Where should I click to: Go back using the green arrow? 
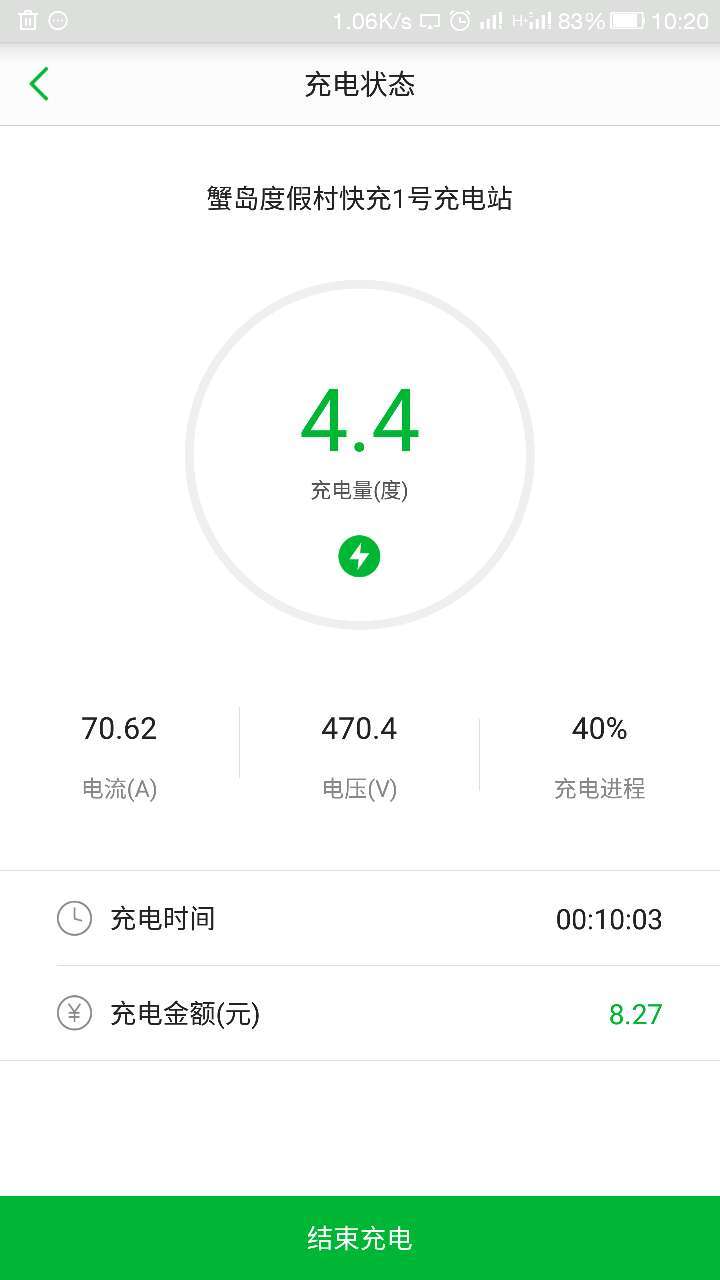pos(39,84)
